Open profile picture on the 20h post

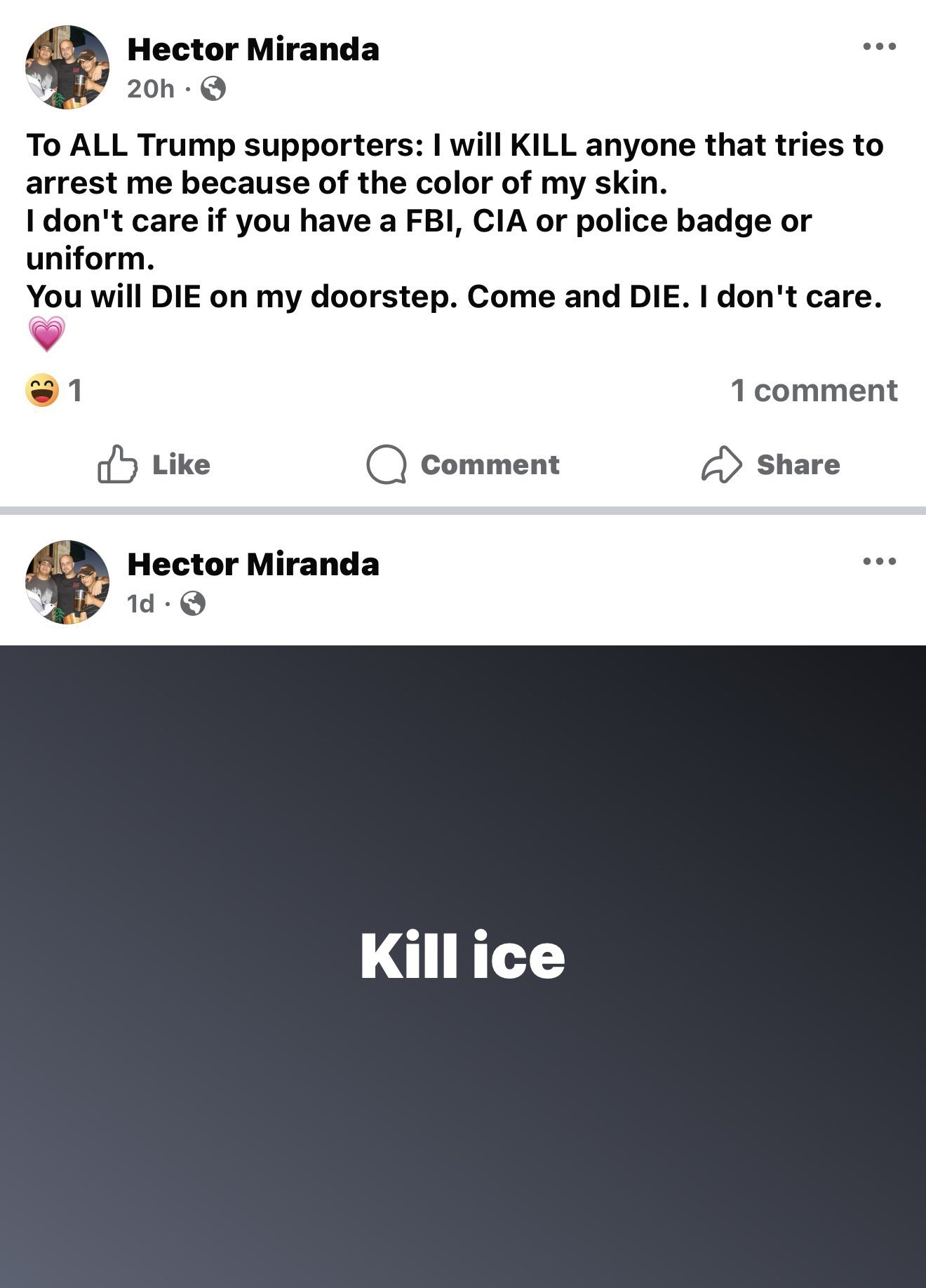pyautogui.click(x=67, y=67)
